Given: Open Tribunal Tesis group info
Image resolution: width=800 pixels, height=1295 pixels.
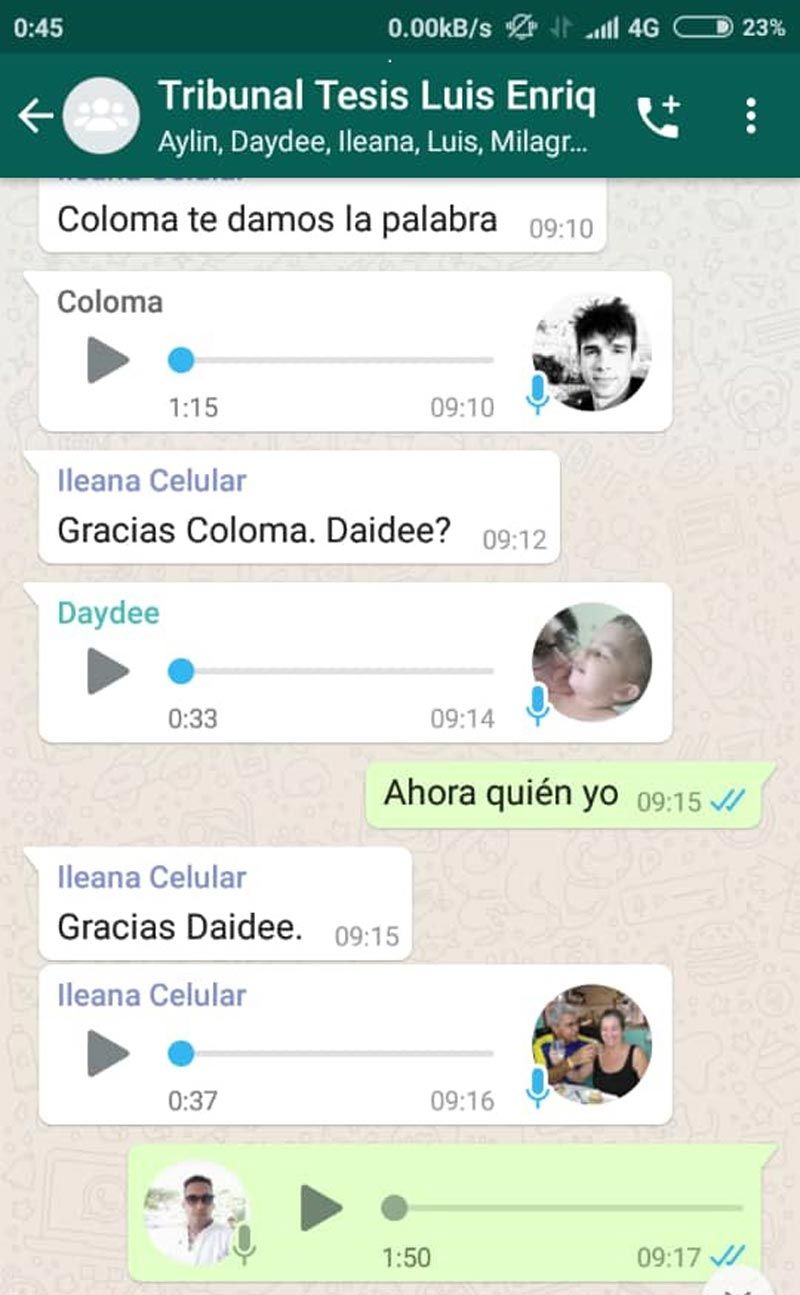Looking at the screenshot, I should [x=376, y=116].
